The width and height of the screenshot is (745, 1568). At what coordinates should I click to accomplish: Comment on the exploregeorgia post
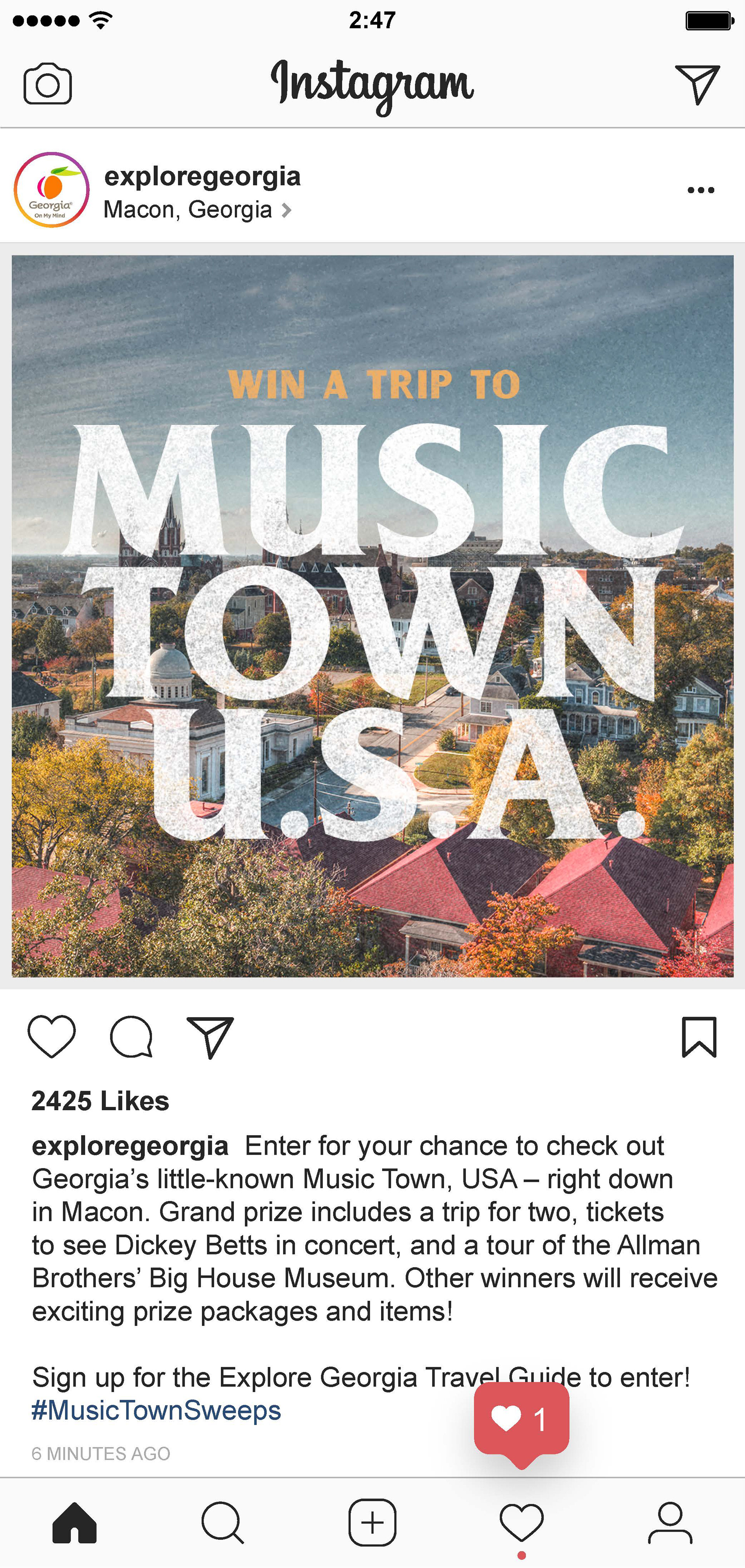tap(131, 1036)
